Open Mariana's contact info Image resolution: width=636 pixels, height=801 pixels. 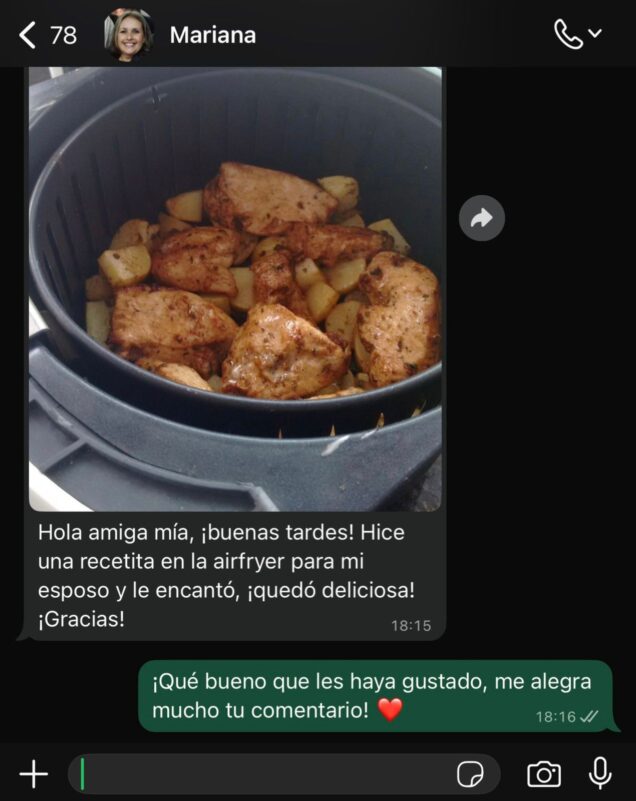212,35
